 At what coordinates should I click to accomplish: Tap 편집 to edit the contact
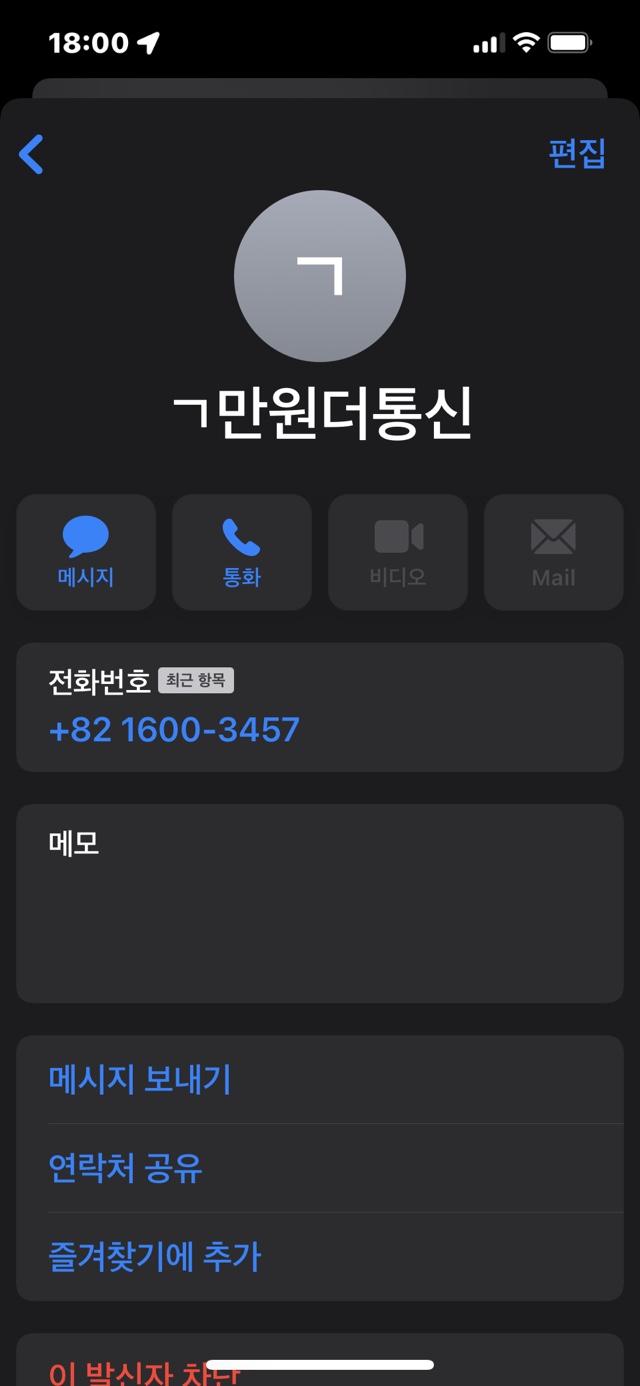point(576,153)
